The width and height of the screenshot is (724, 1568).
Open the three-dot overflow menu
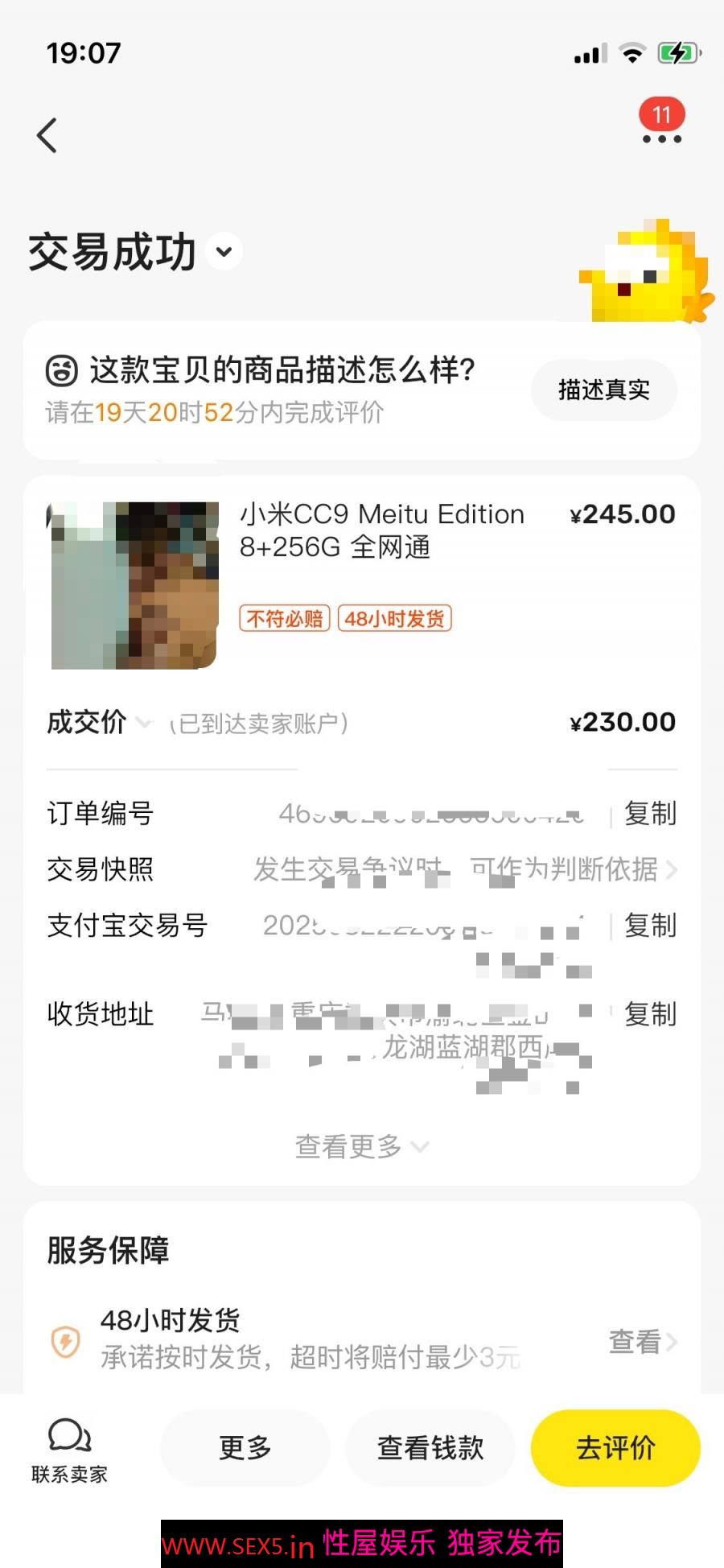point(661,138)
